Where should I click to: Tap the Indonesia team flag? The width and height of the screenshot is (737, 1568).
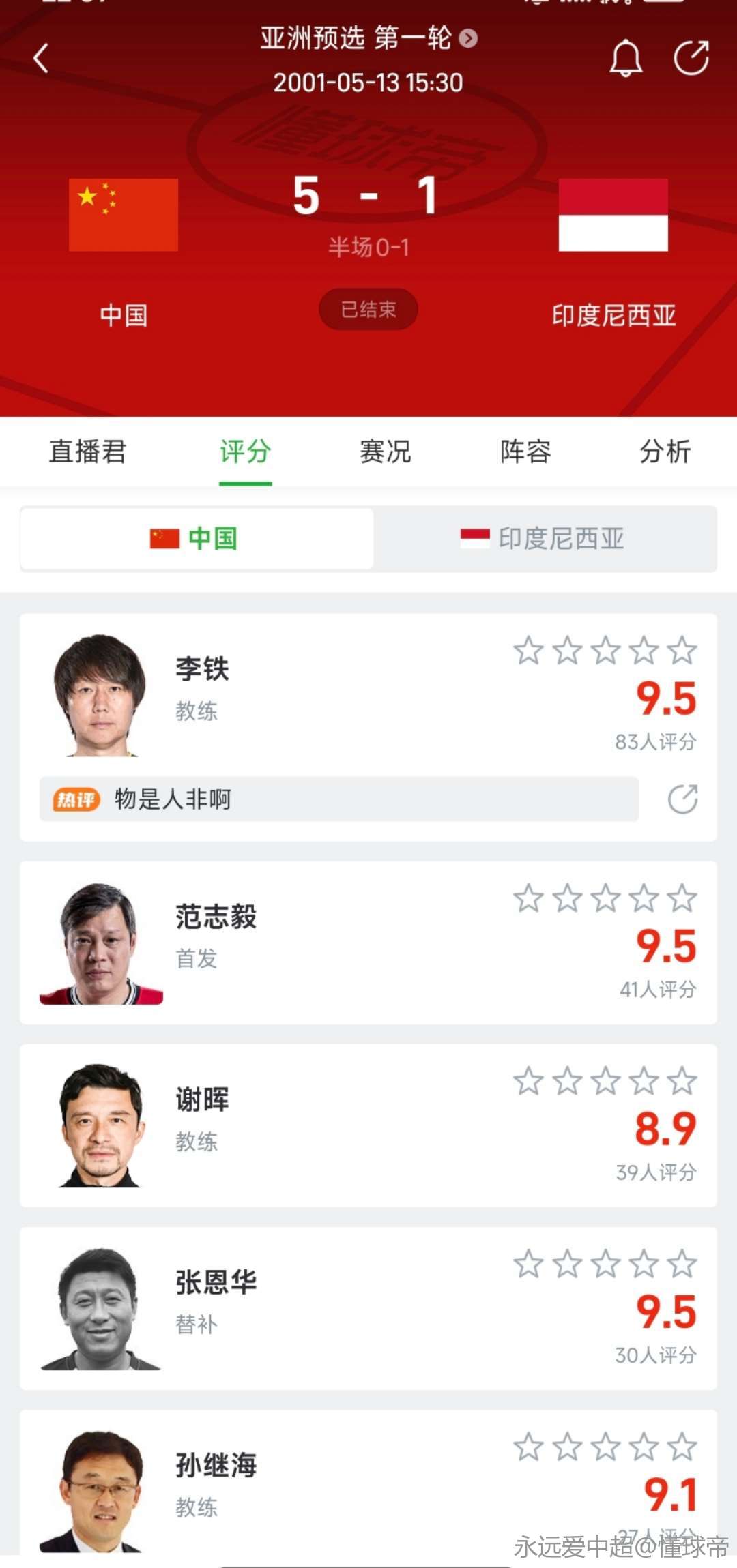click(613, 216)
